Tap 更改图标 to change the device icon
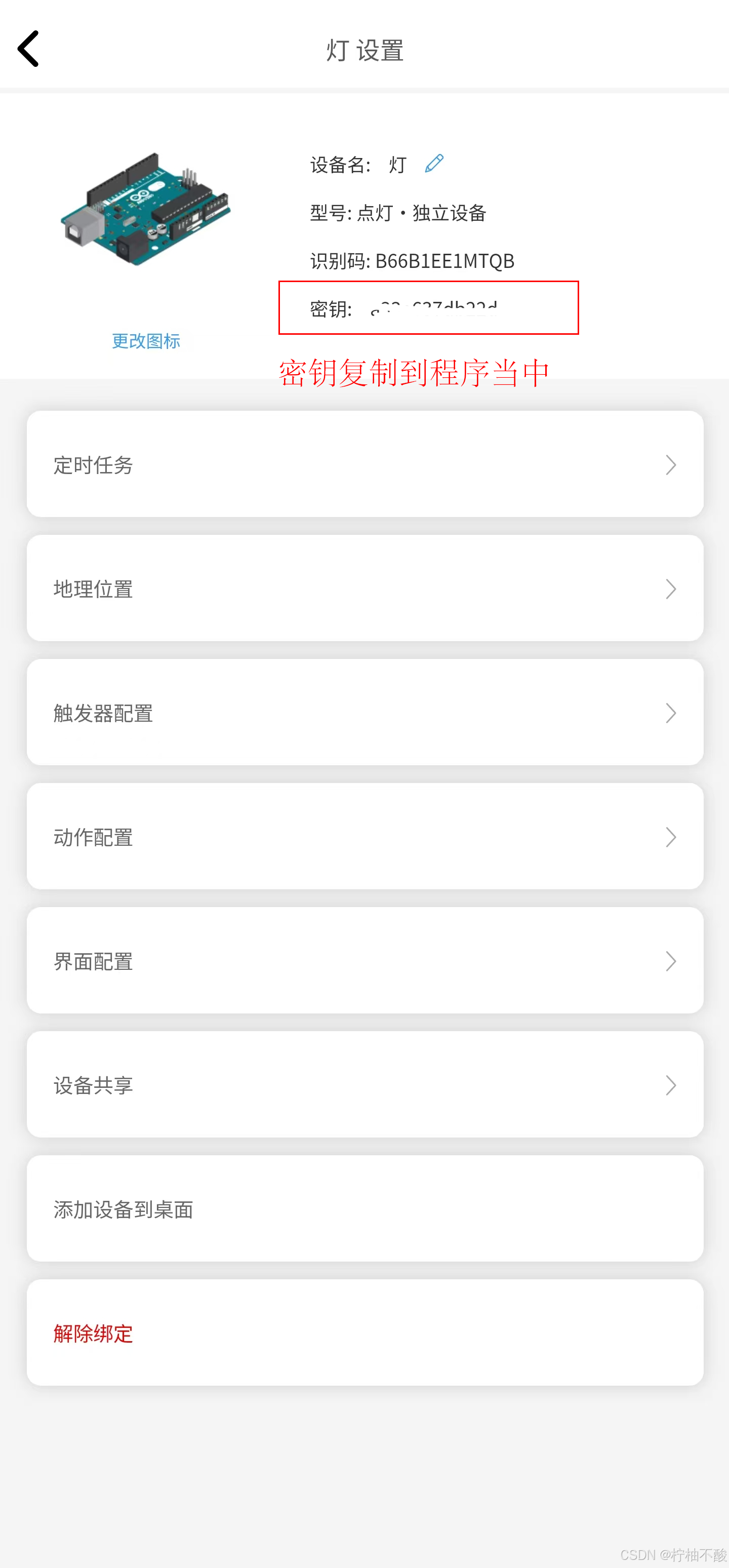 click(146, 341)
